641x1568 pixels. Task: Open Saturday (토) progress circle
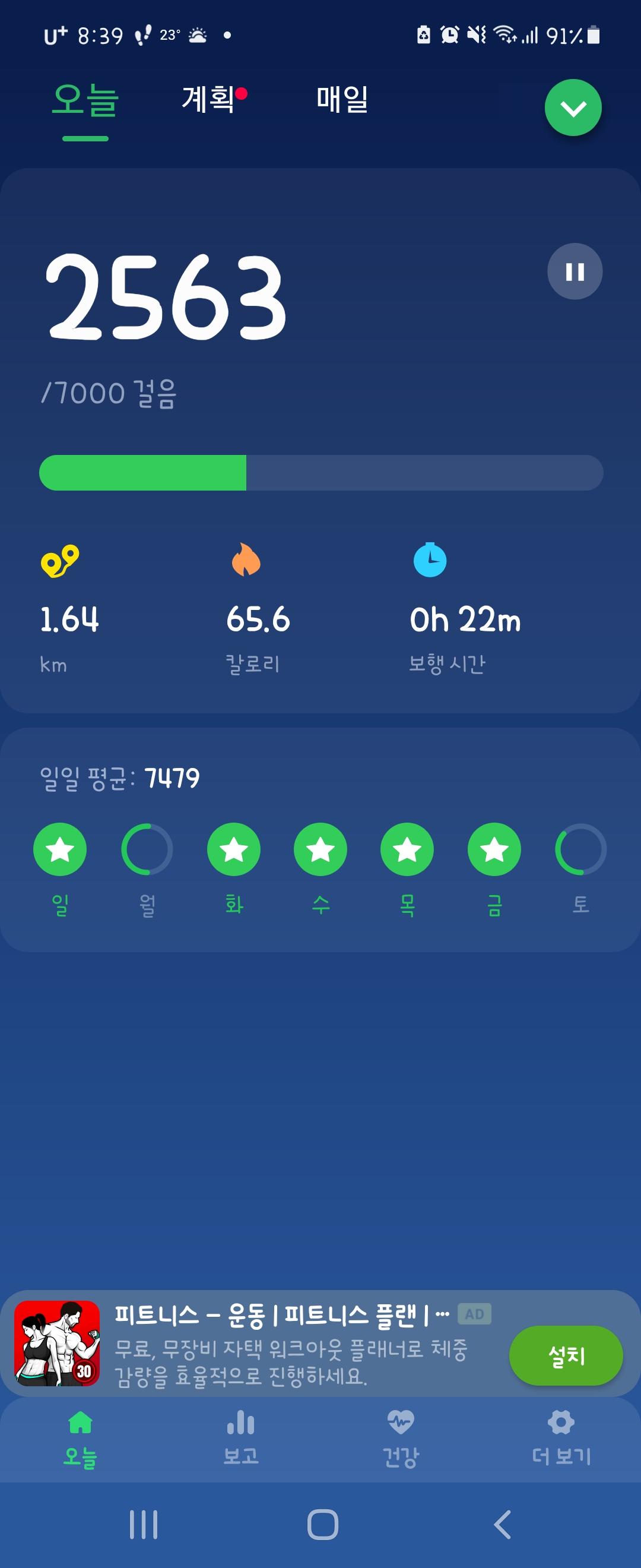point(581,849)
